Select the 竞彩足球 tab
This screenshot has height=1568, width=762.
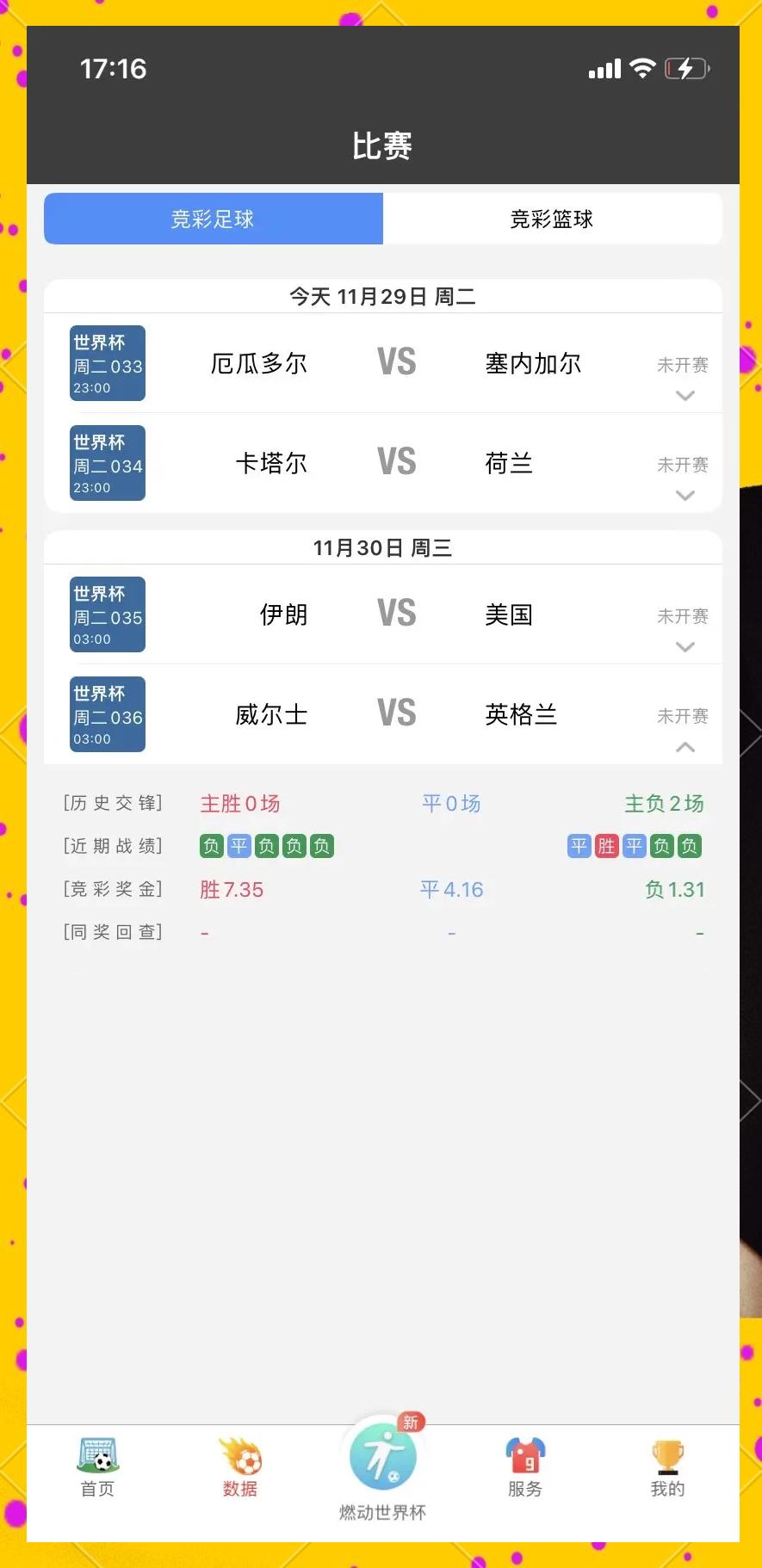point(213,219)
